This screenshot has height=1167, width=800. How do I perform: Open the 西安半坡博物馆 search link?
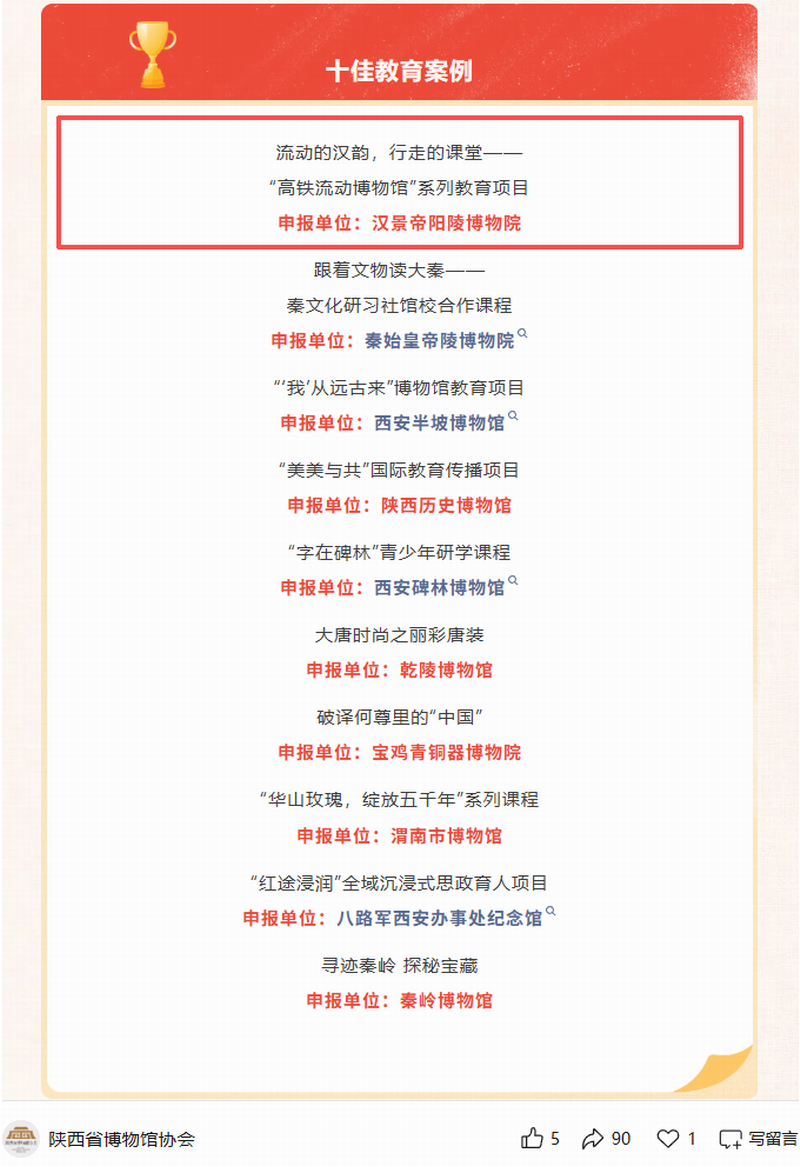tap(440, 423)
